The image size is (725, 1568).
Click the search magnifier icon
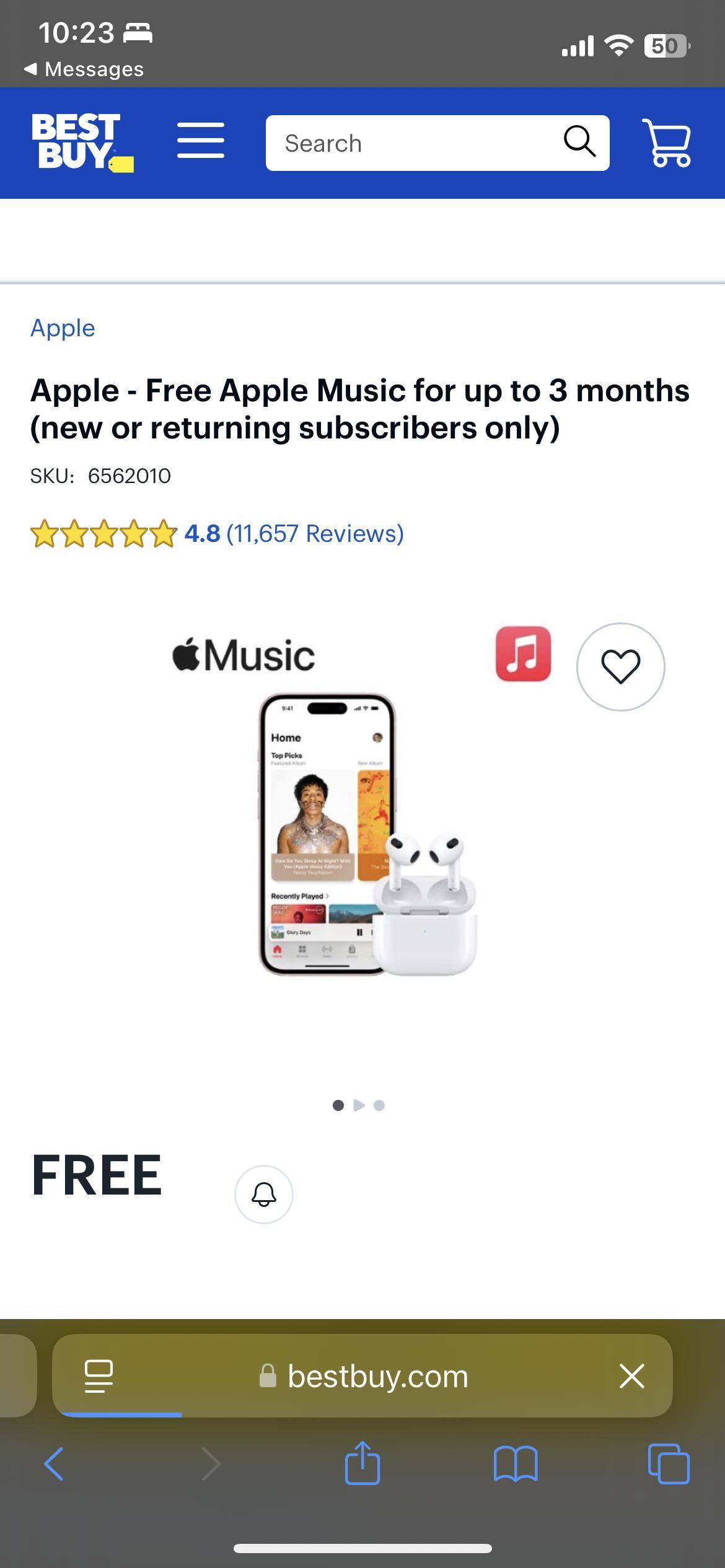[x=579, y=143]
